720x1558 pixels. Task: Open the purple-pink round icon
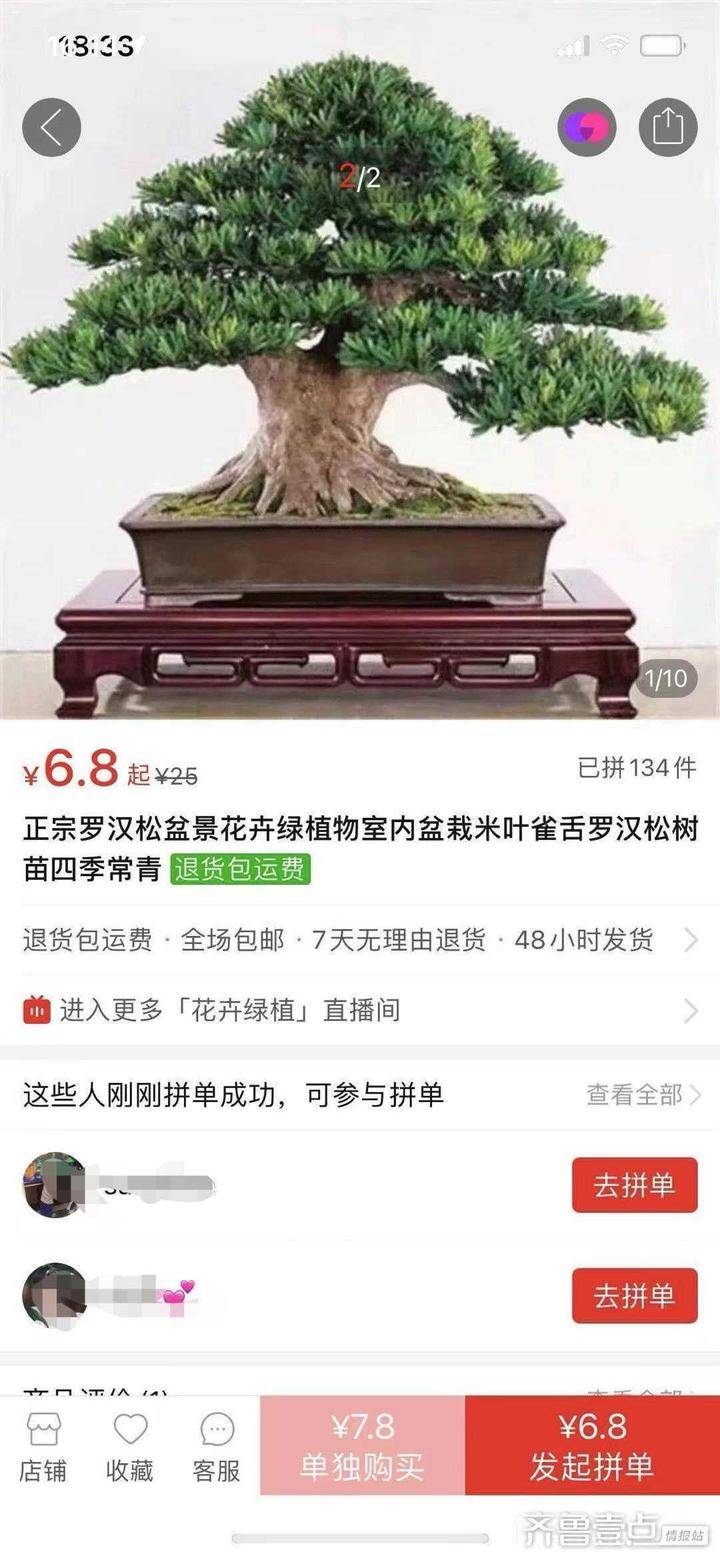tap(586, 127)
